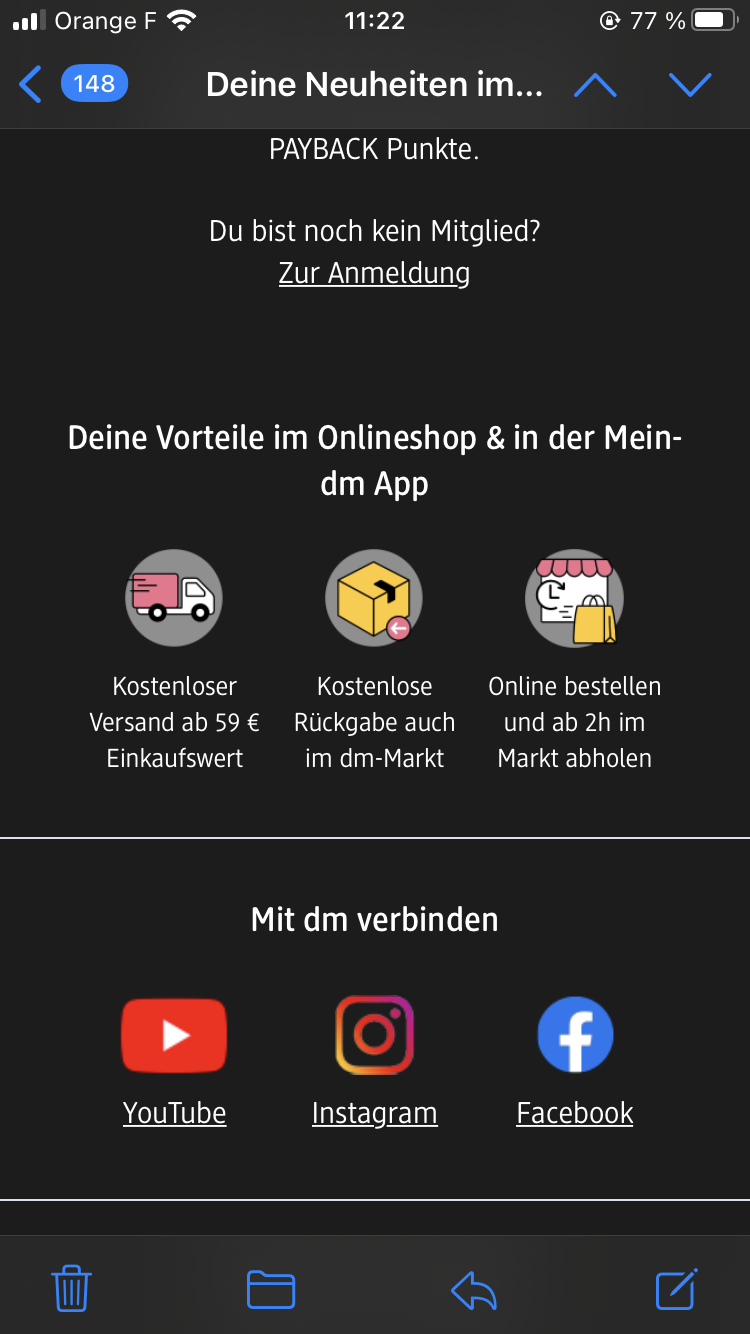Move this email to a folder
The image size is (750, 1334).
coord(270,1289)
